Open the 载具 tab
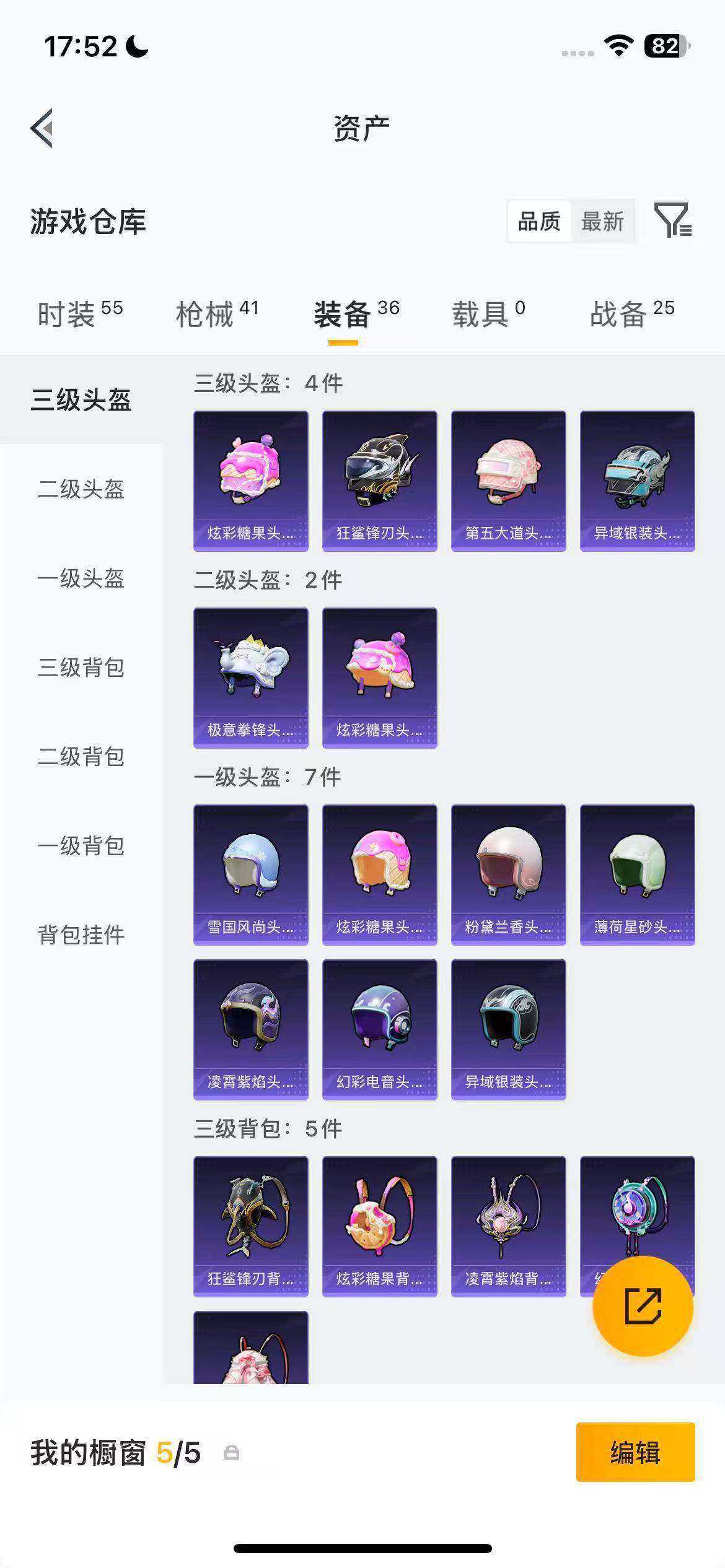 coord(488,313)
